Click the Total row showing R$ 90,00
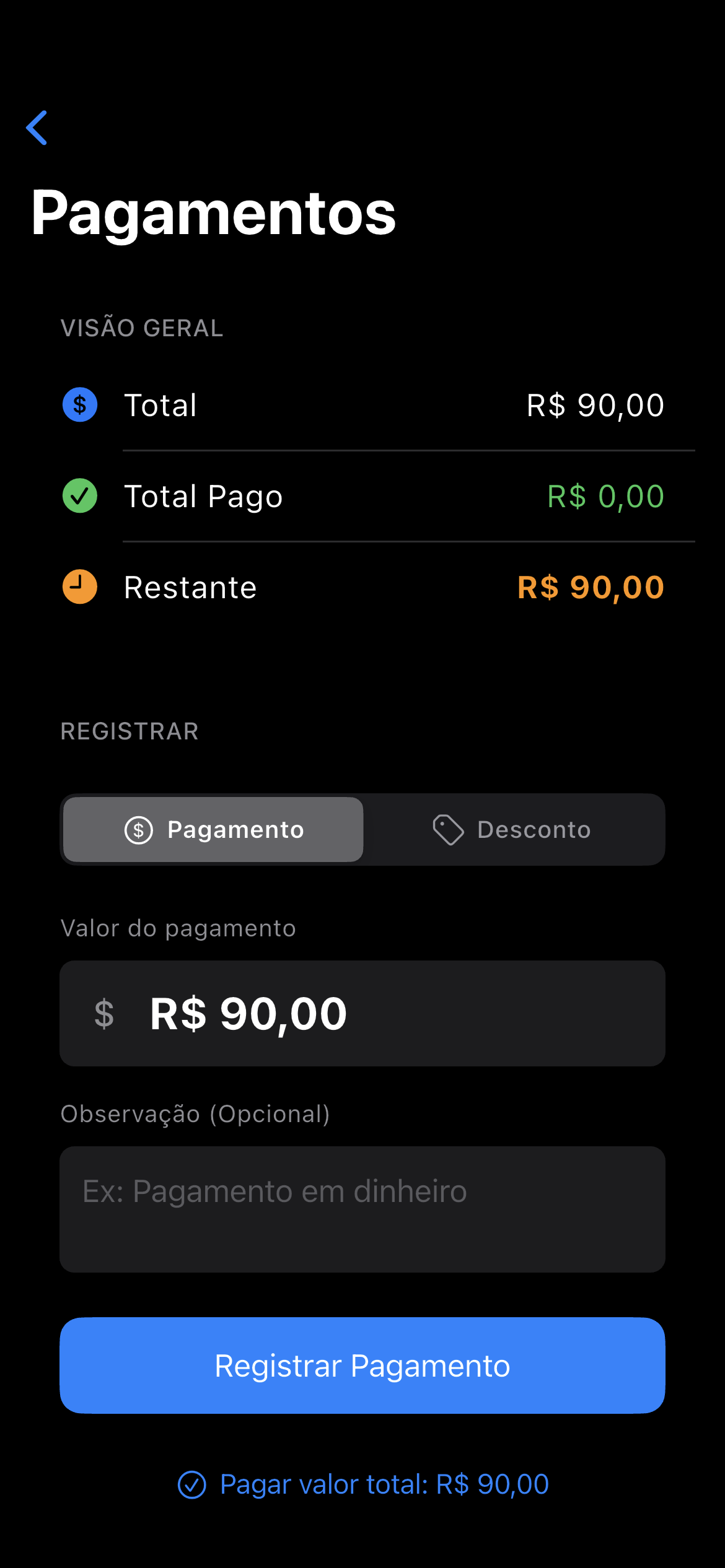Viewport: 725px width, 1568px height. [361, 405]
